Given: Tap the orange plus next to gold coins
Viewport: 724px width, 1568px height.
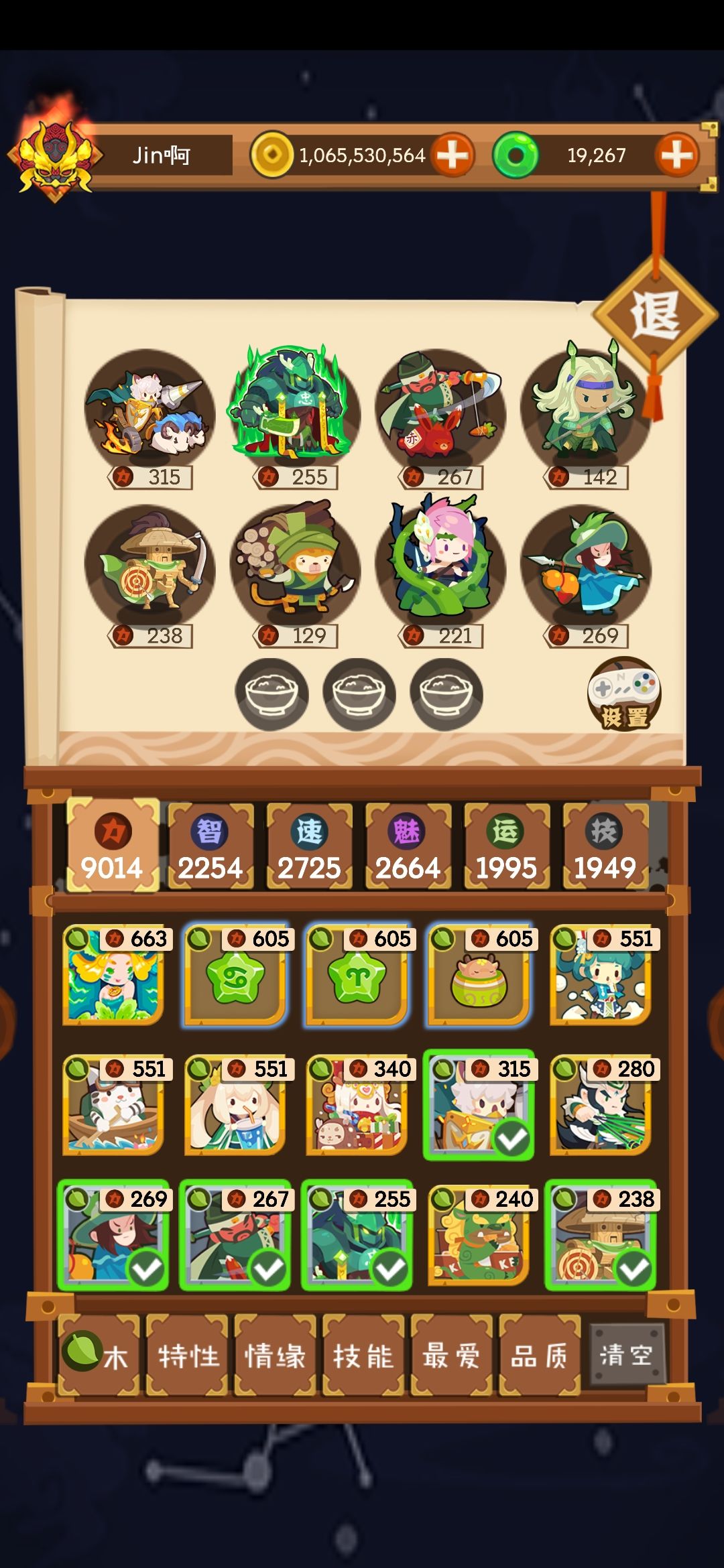Looking at the screenshot, I should tap(451, 154).
